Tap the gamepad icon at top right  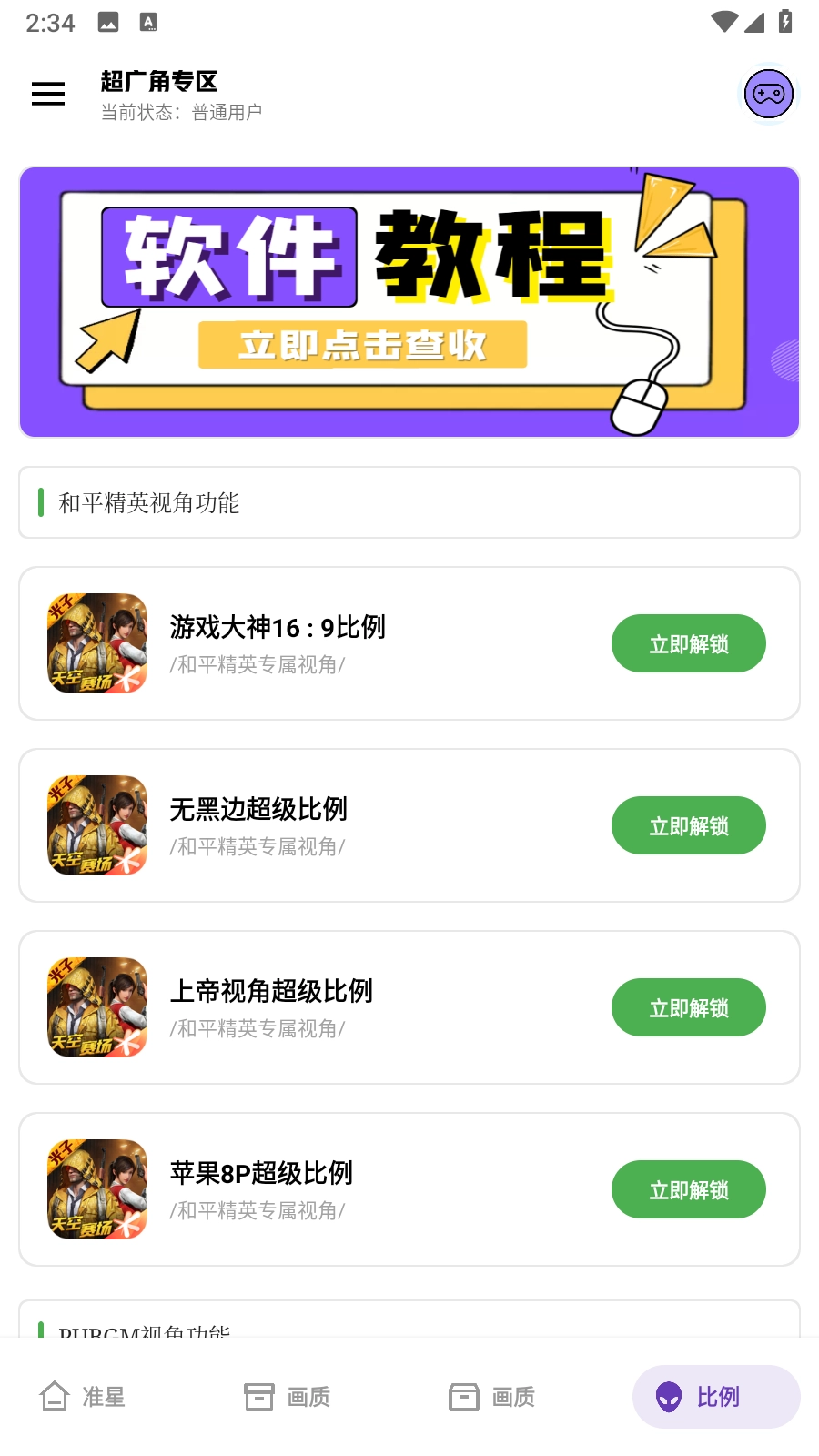coord(768,94)
